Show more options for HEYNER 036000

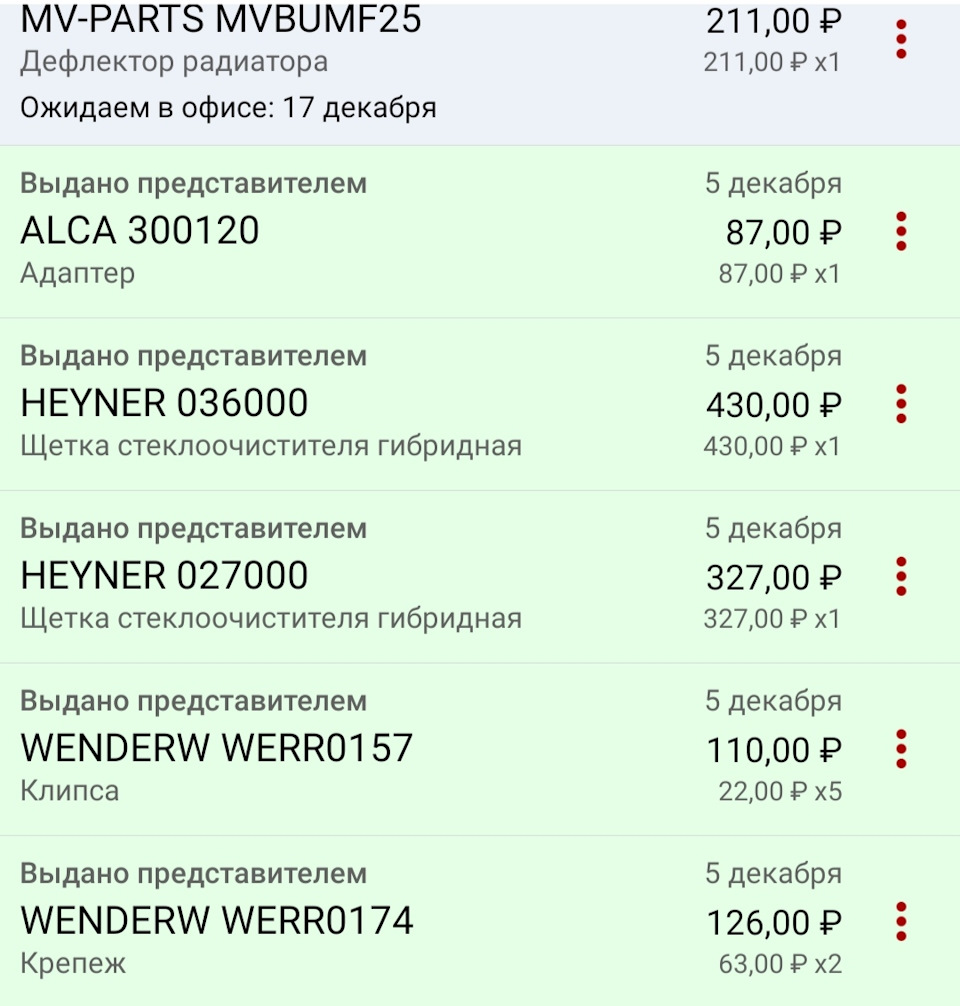coord(901,404)
